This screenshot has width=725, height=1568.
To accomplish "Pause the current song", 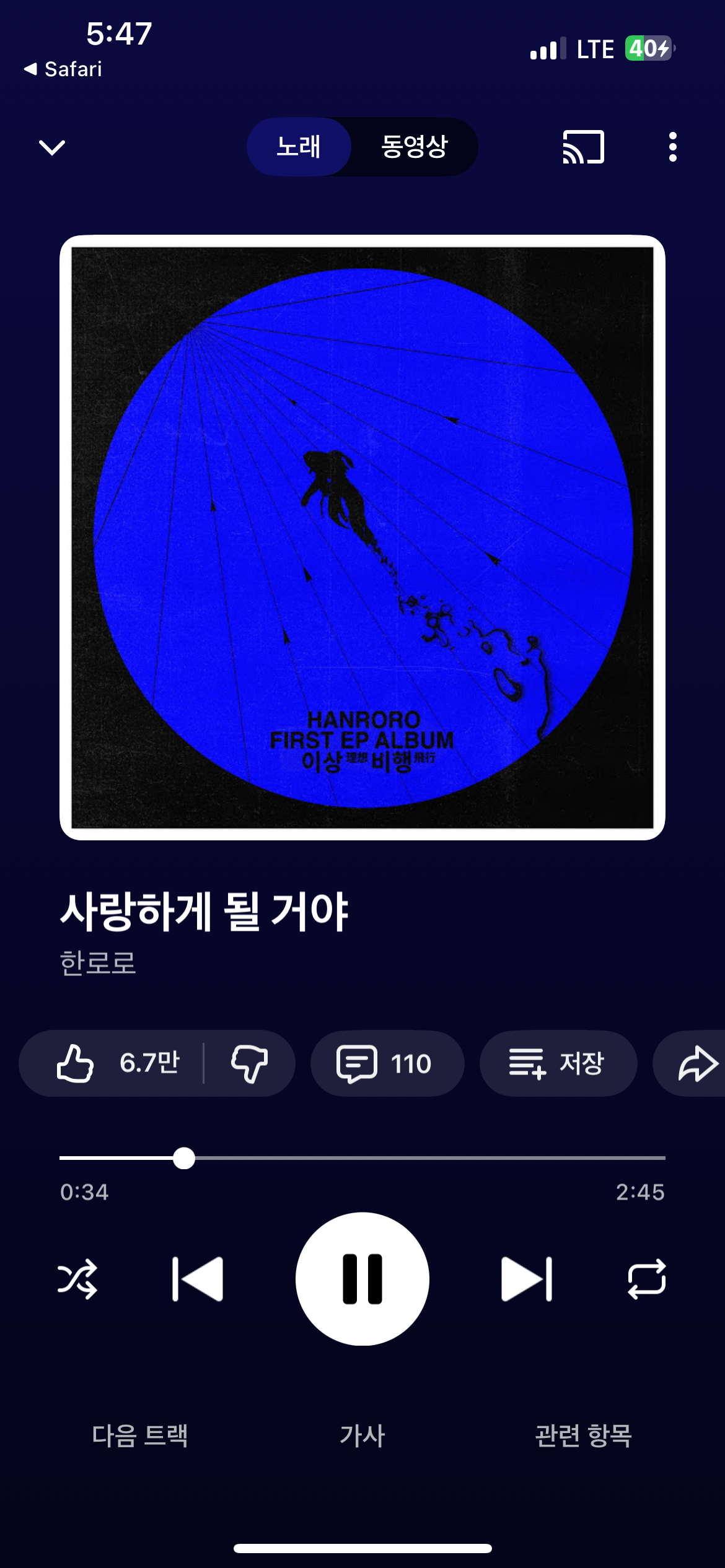I will click(362, 1279).
